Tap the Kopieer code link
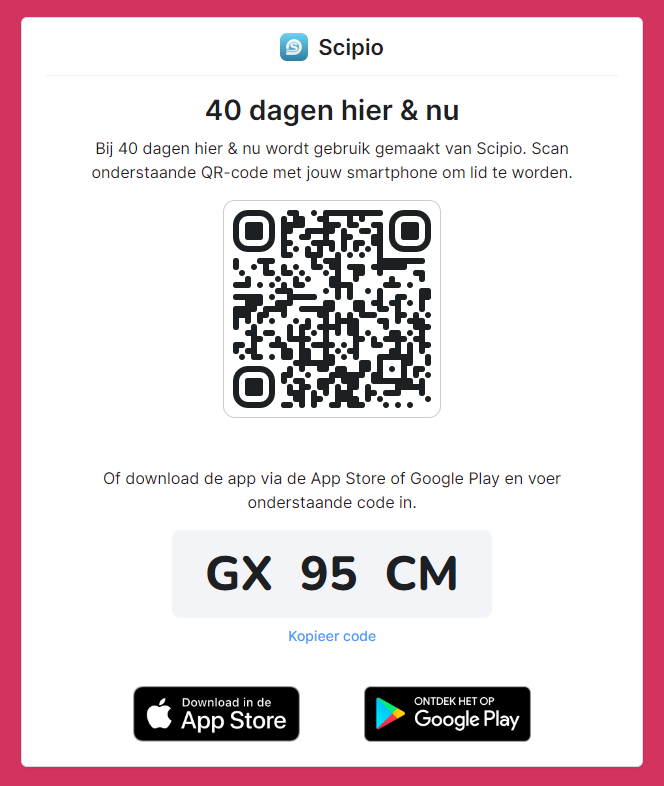664x786 pixels. 332,636
